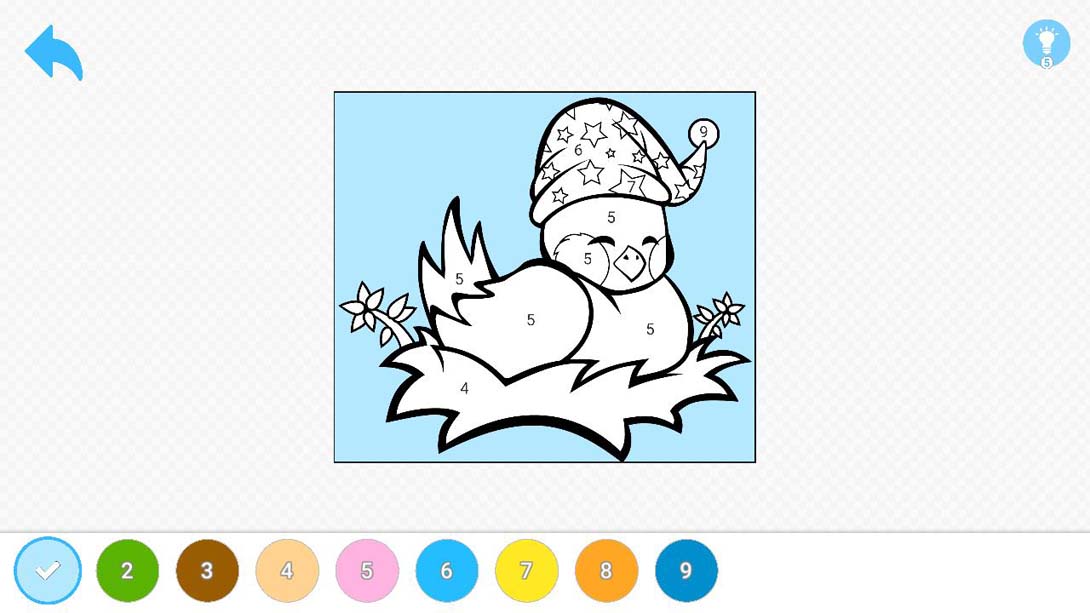Image resolution: width=1090 pixels, height=613 pixels.
Task: Select yellow color number 7
Action: (526, 571)
